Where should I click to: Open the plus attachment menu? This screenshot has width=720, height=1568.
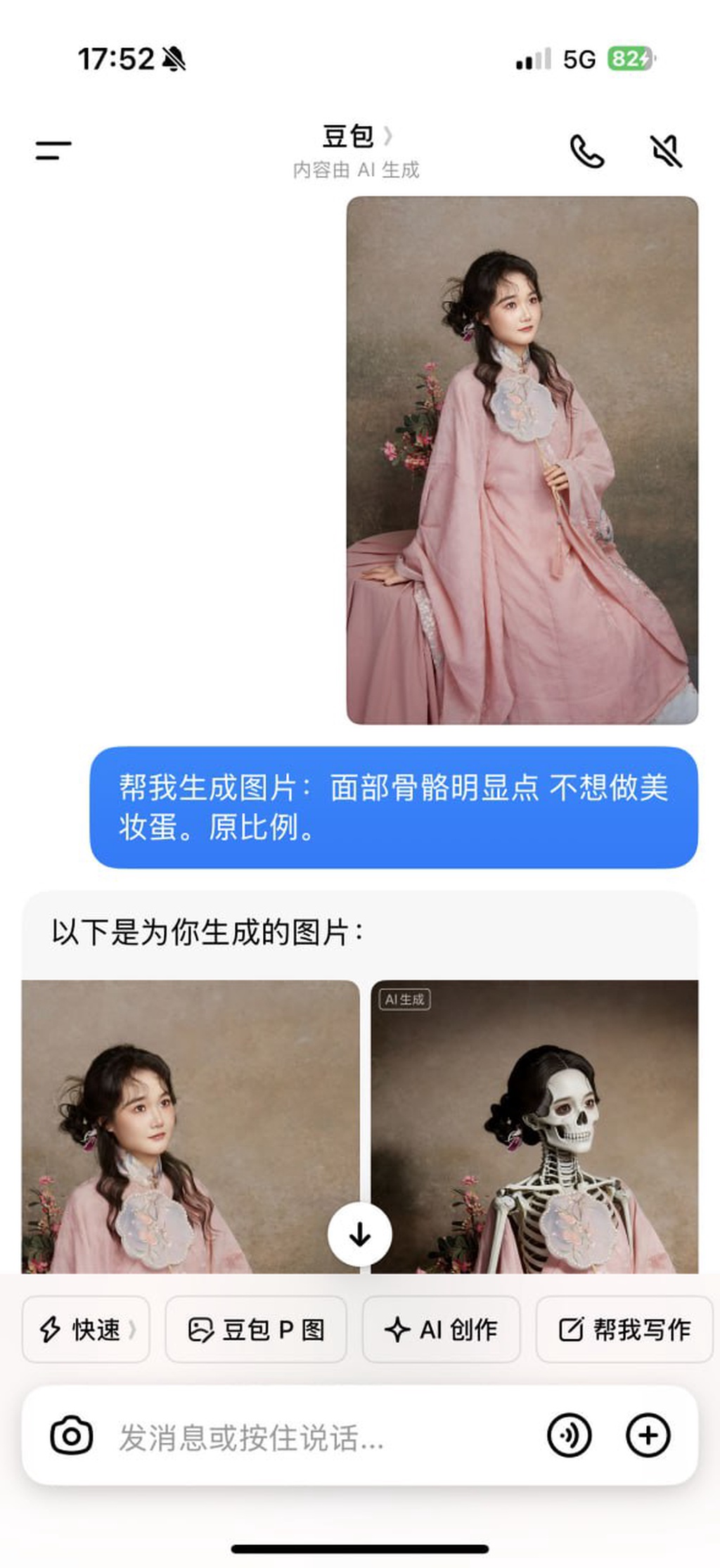[x=648, y=1436]
